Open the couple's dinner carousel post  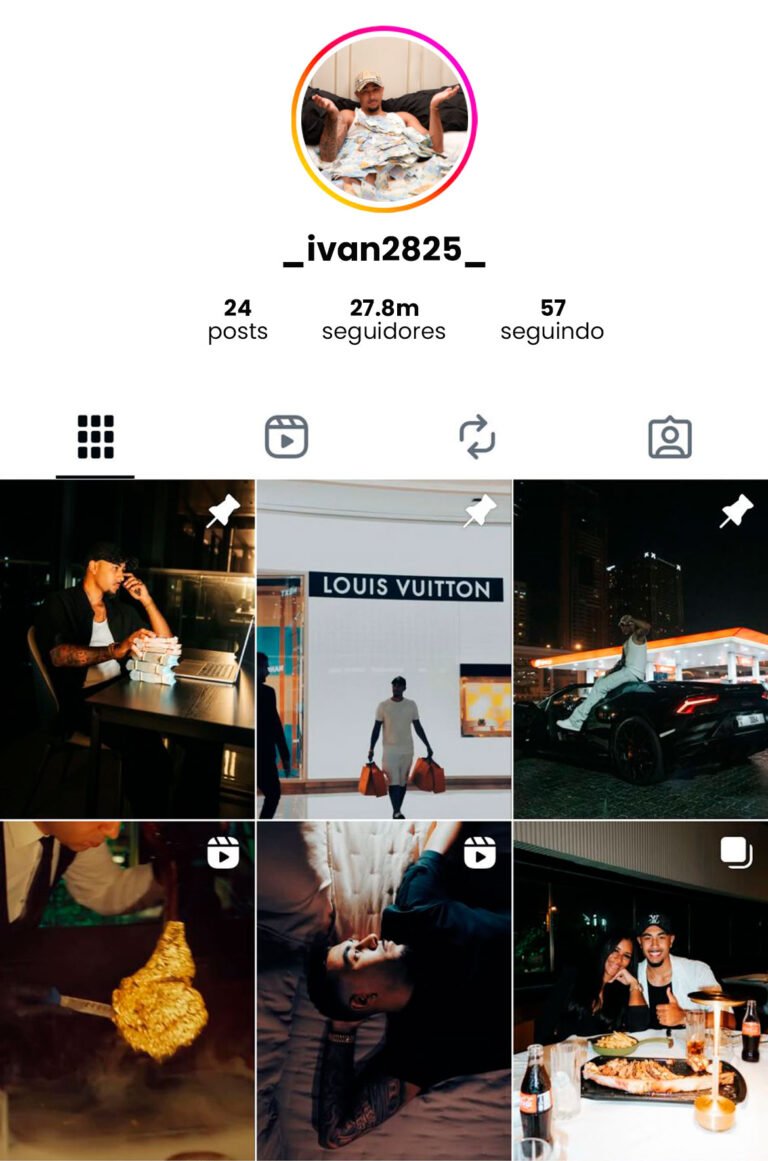pos(640,990)
